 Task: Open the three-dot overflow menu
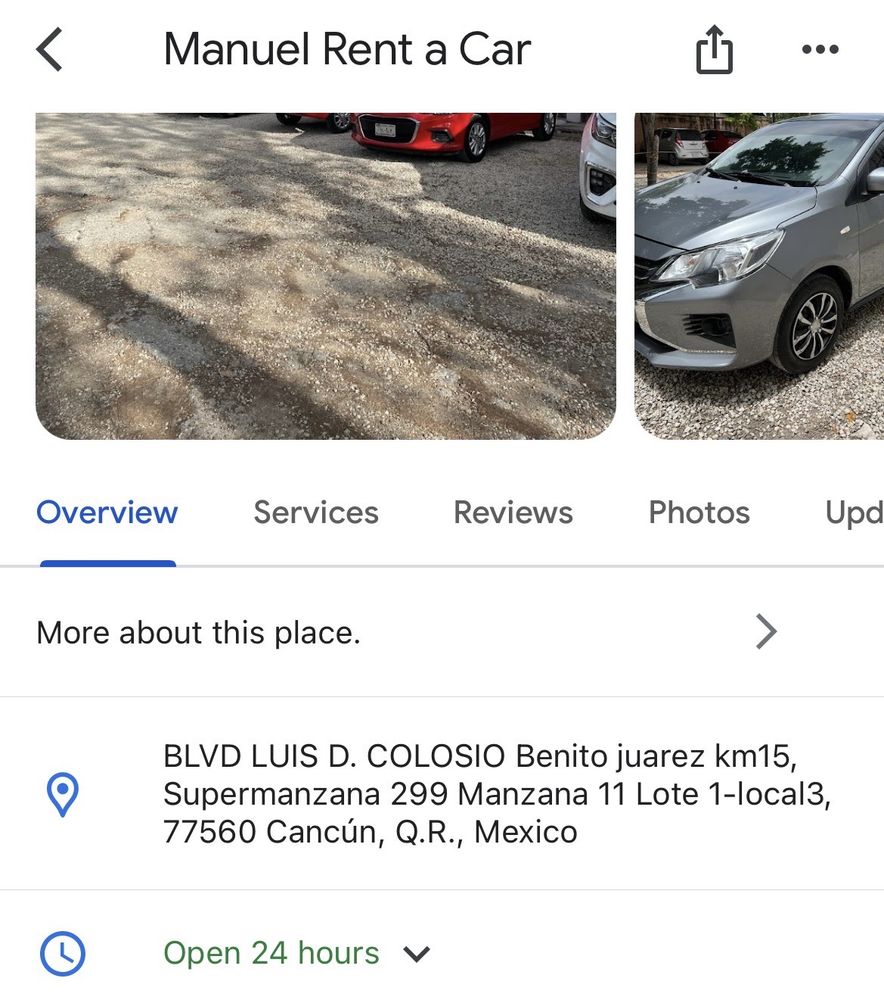(x=819, y=49)
